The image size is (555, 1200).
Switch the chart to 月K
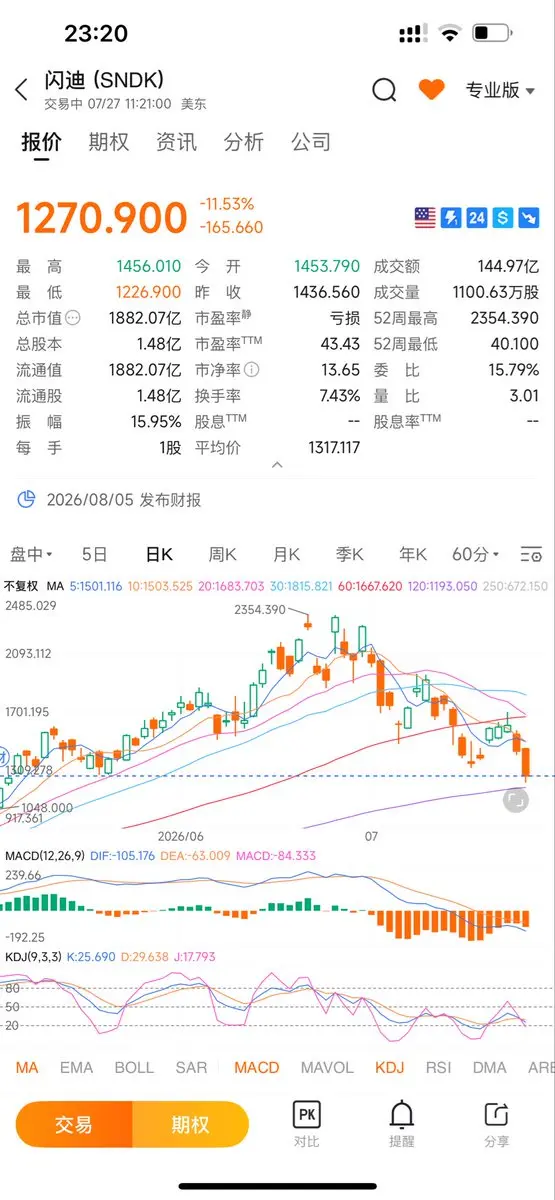pos(287,553)
